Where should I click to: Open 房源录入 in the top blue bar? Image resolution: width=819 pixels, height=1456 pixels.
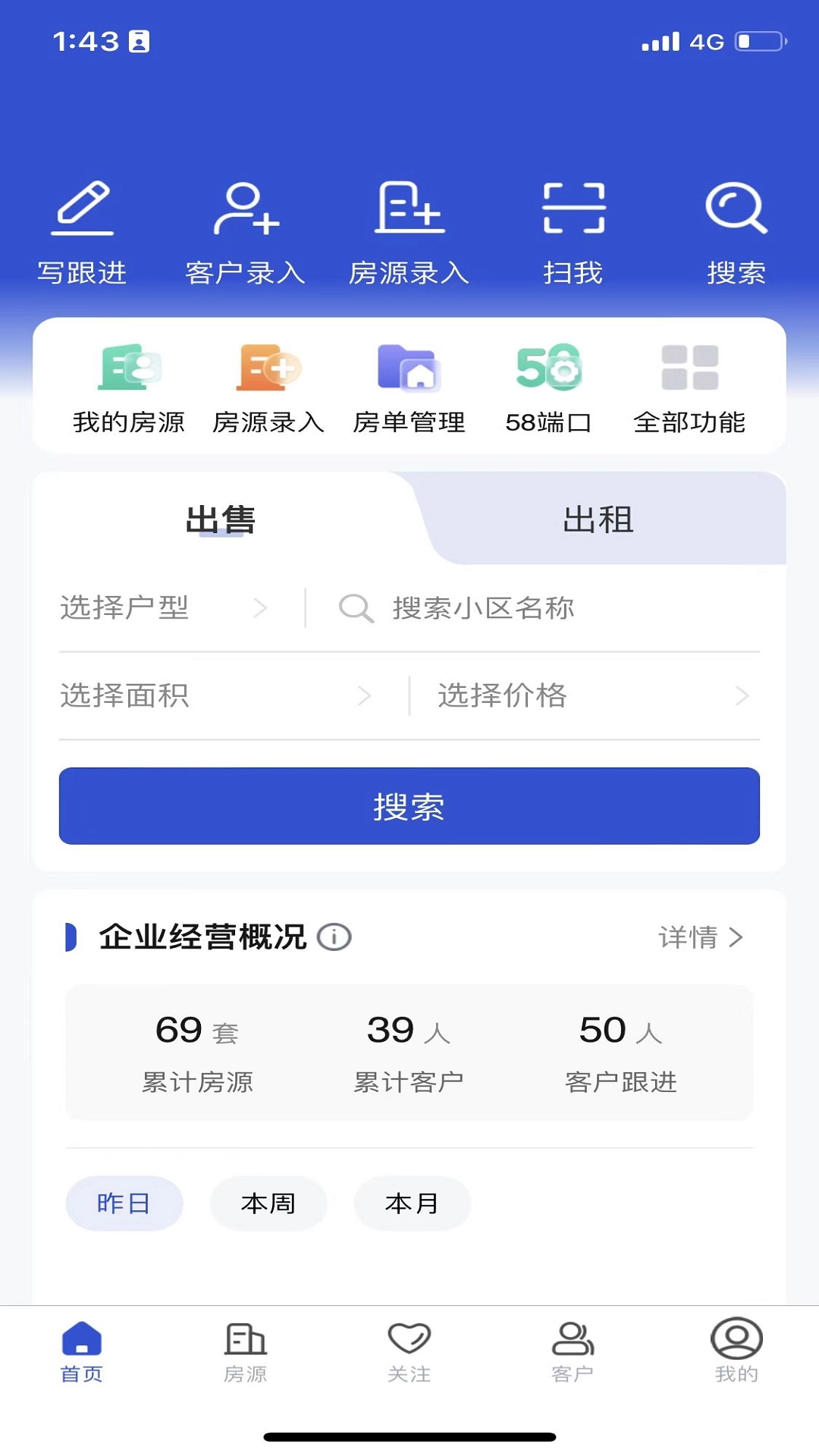pos(409,232)
